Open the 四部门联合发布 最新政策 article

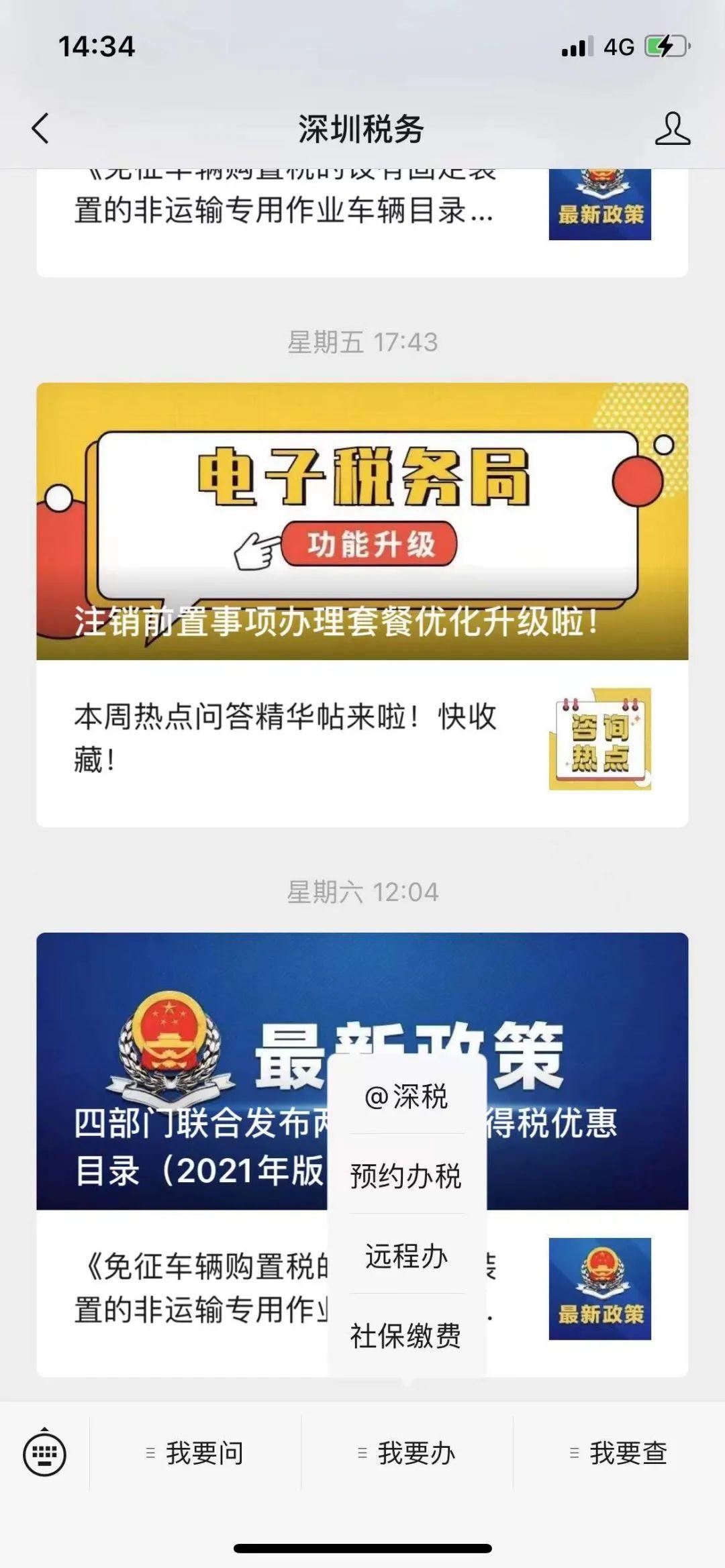181,1074
